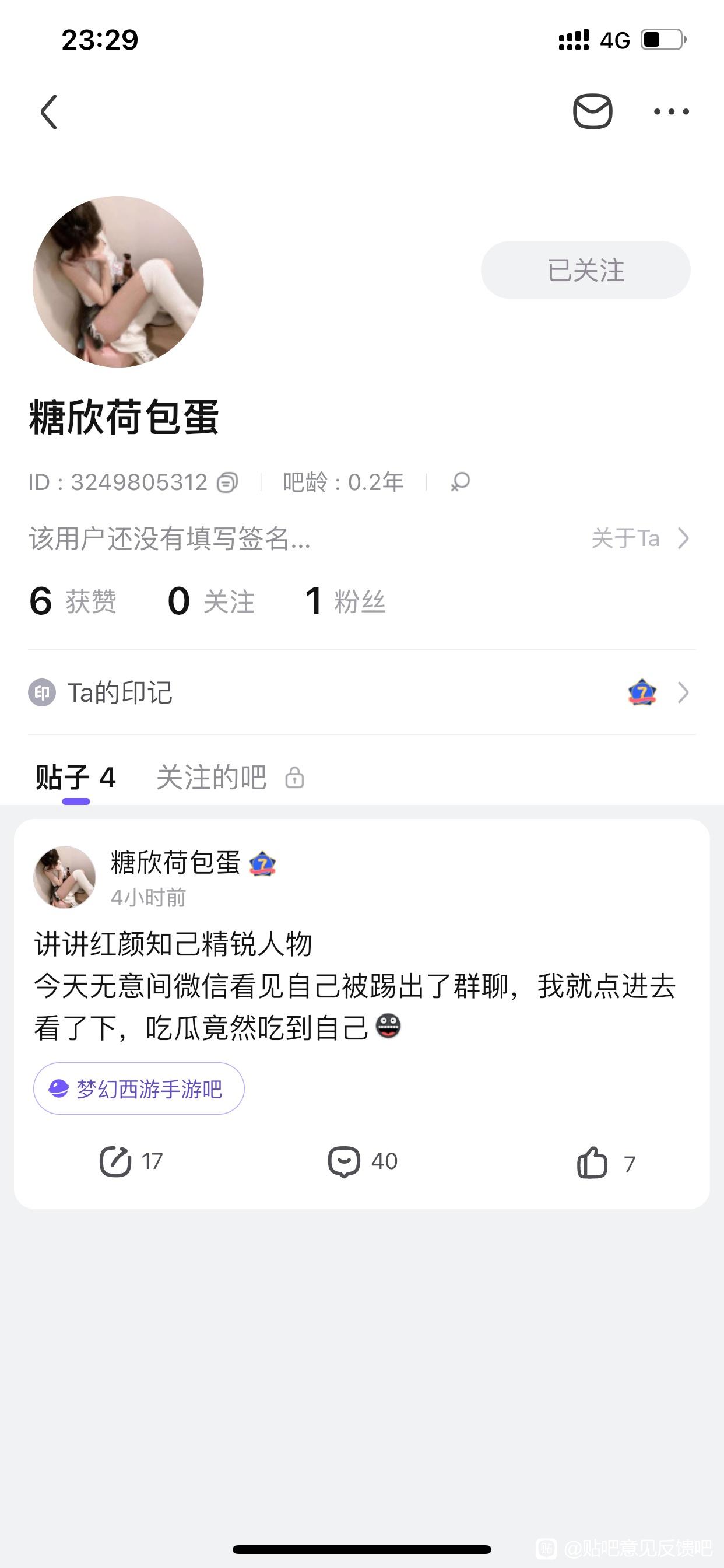
Task: Share the post with 17 shares
Action: (131, 1161)
